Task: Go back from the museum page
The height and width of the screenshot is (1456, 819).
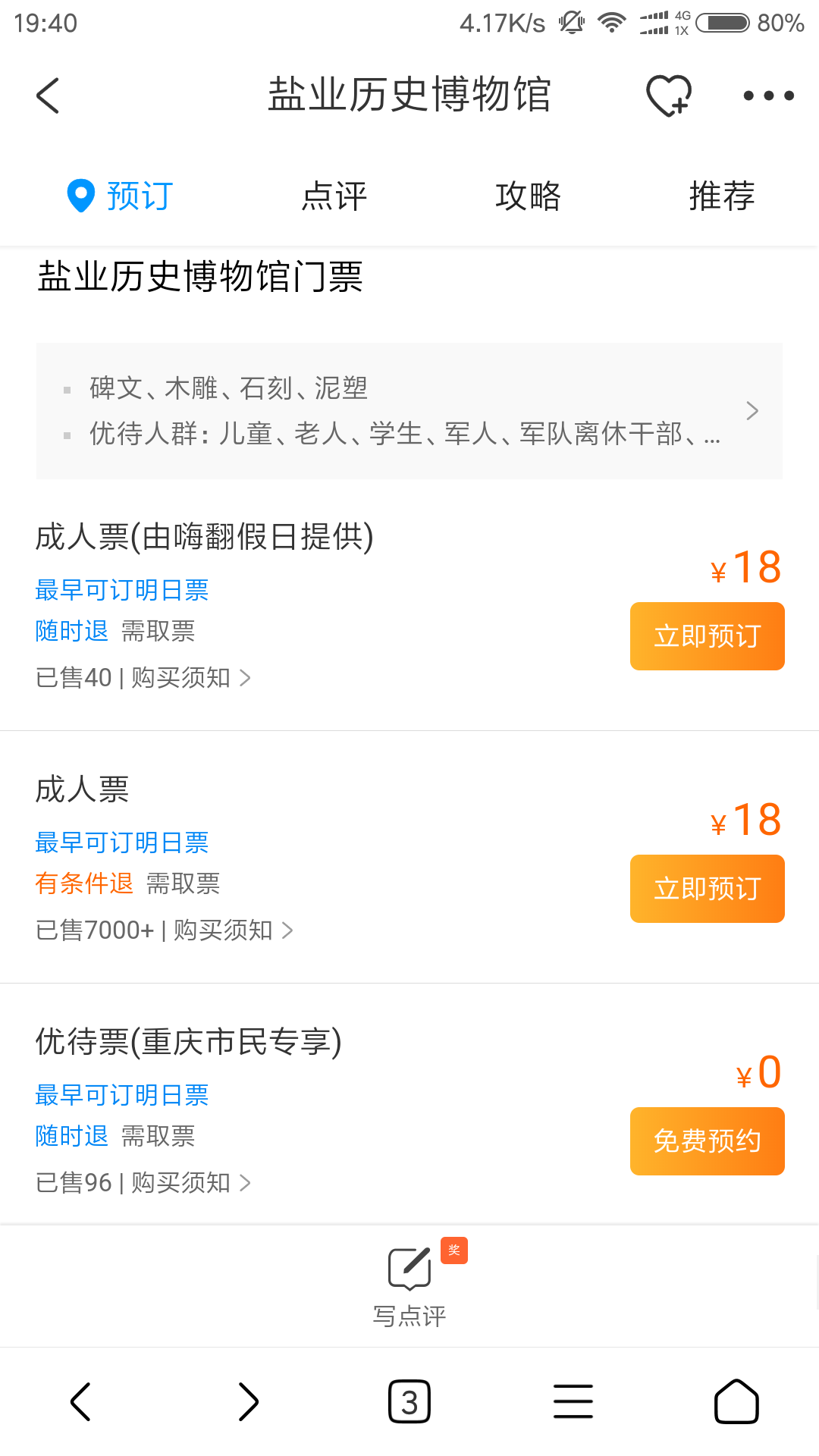Action: tap(48, 96)
